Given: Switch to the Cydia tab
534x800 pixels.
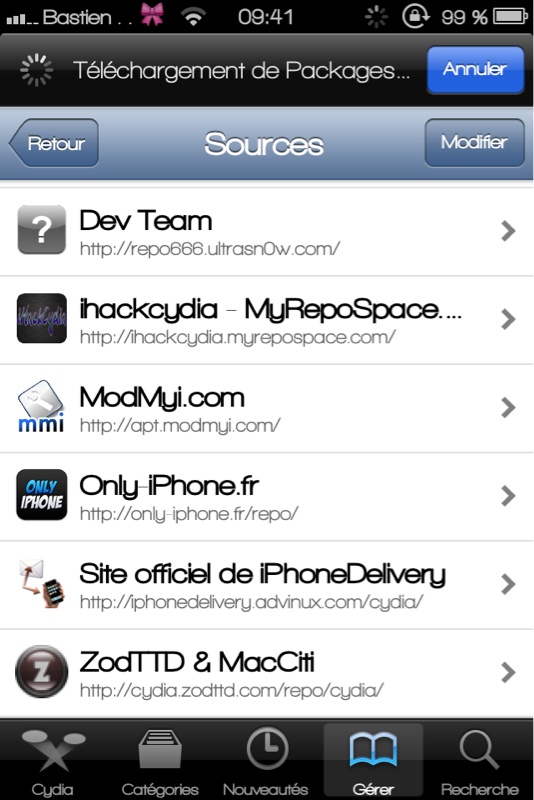Looking at the screenshot, I should point(53,761).
